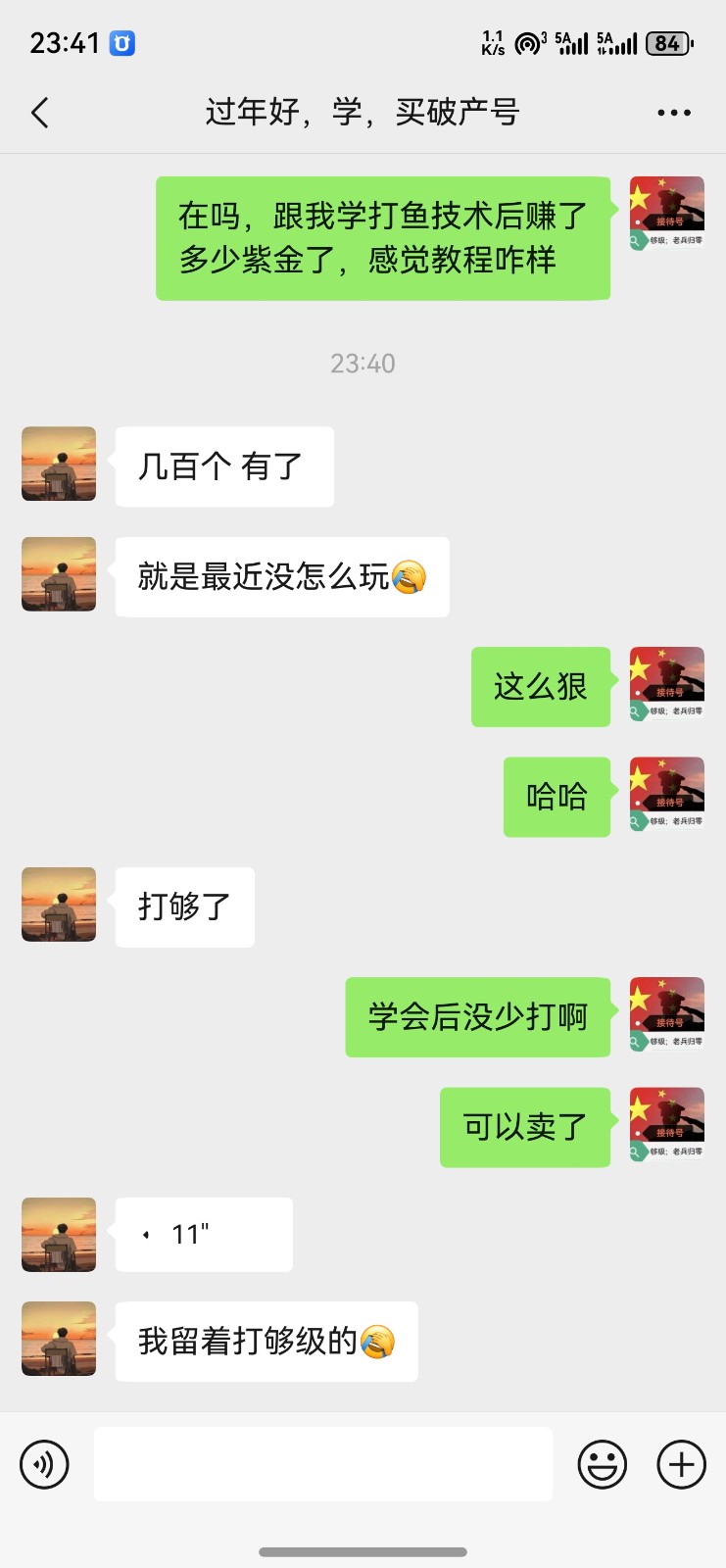Image resolution: width=726 pixels, height=1568 pixels.
Task: Open the three-dot chat info menu
Action: click(674, 113)
